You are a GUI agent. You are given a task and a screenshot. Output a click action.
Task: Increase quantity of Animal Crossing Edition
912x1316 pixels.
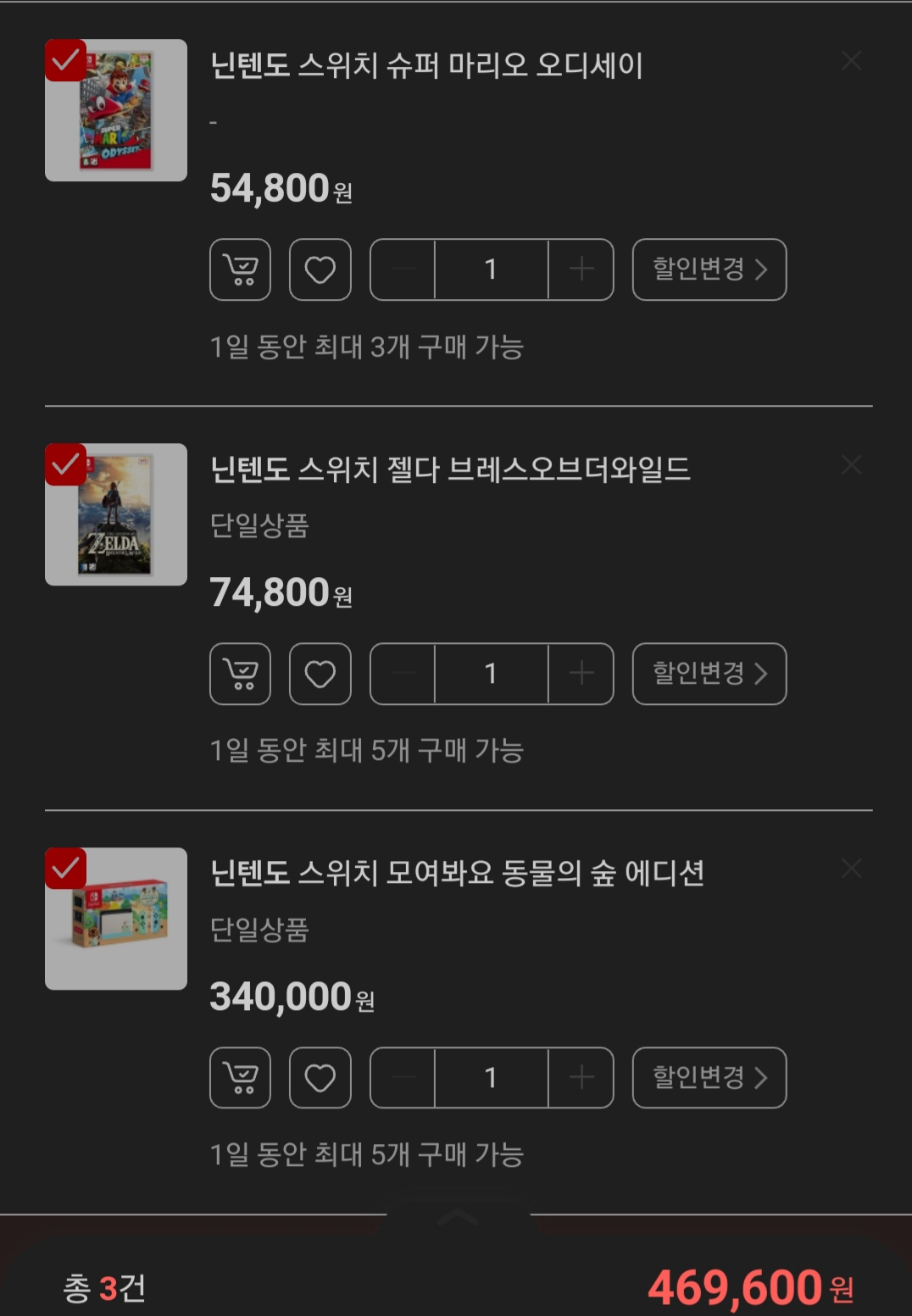coord(581,1078)
